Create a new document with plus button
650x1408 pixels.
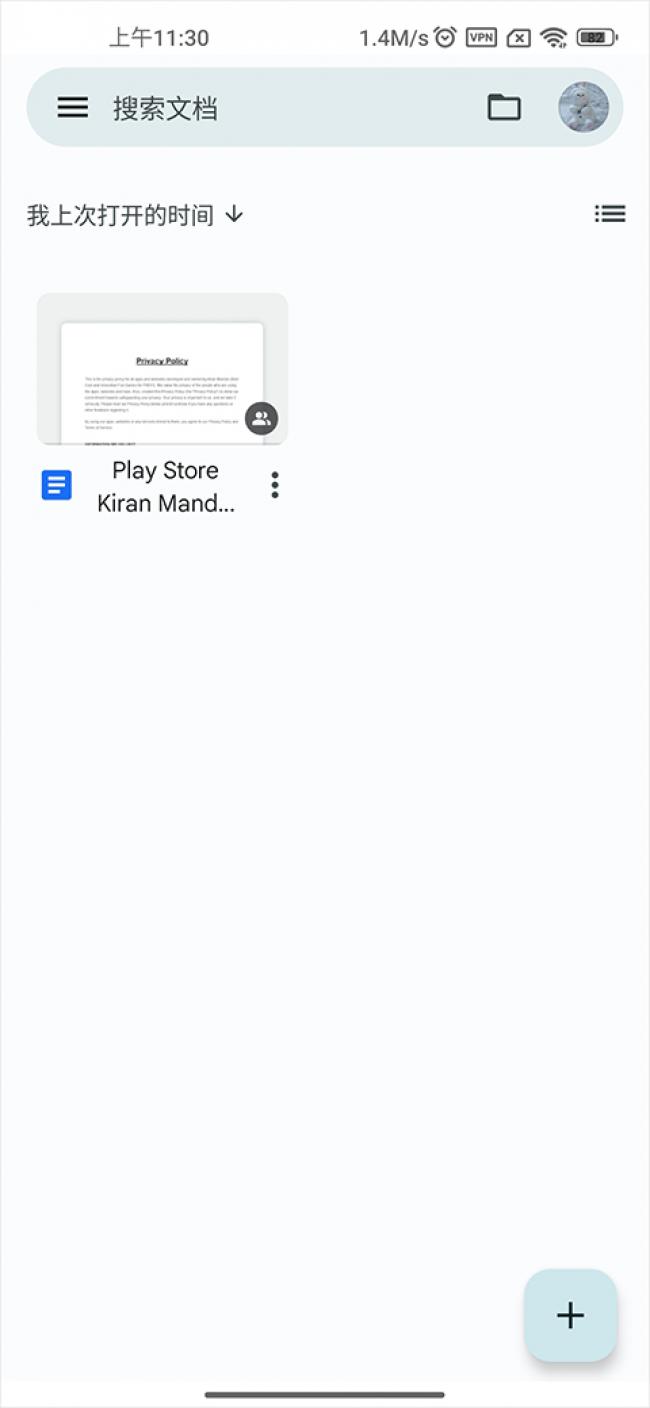pos(570,1315)
